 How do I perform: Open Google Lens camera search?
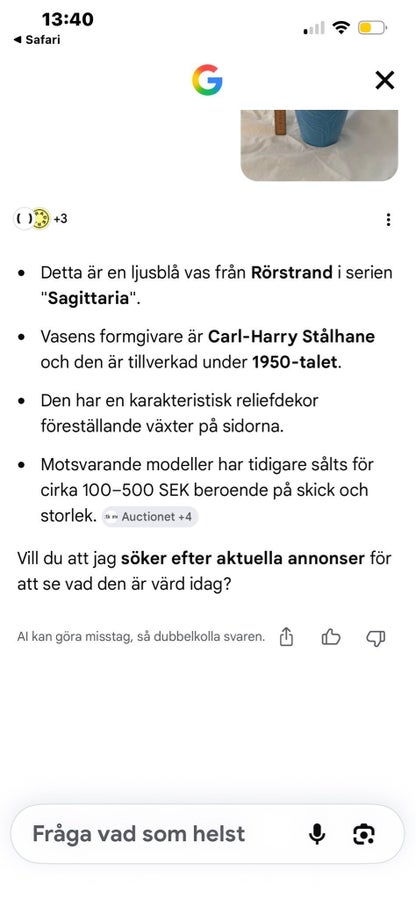click(x=364, y=833)
